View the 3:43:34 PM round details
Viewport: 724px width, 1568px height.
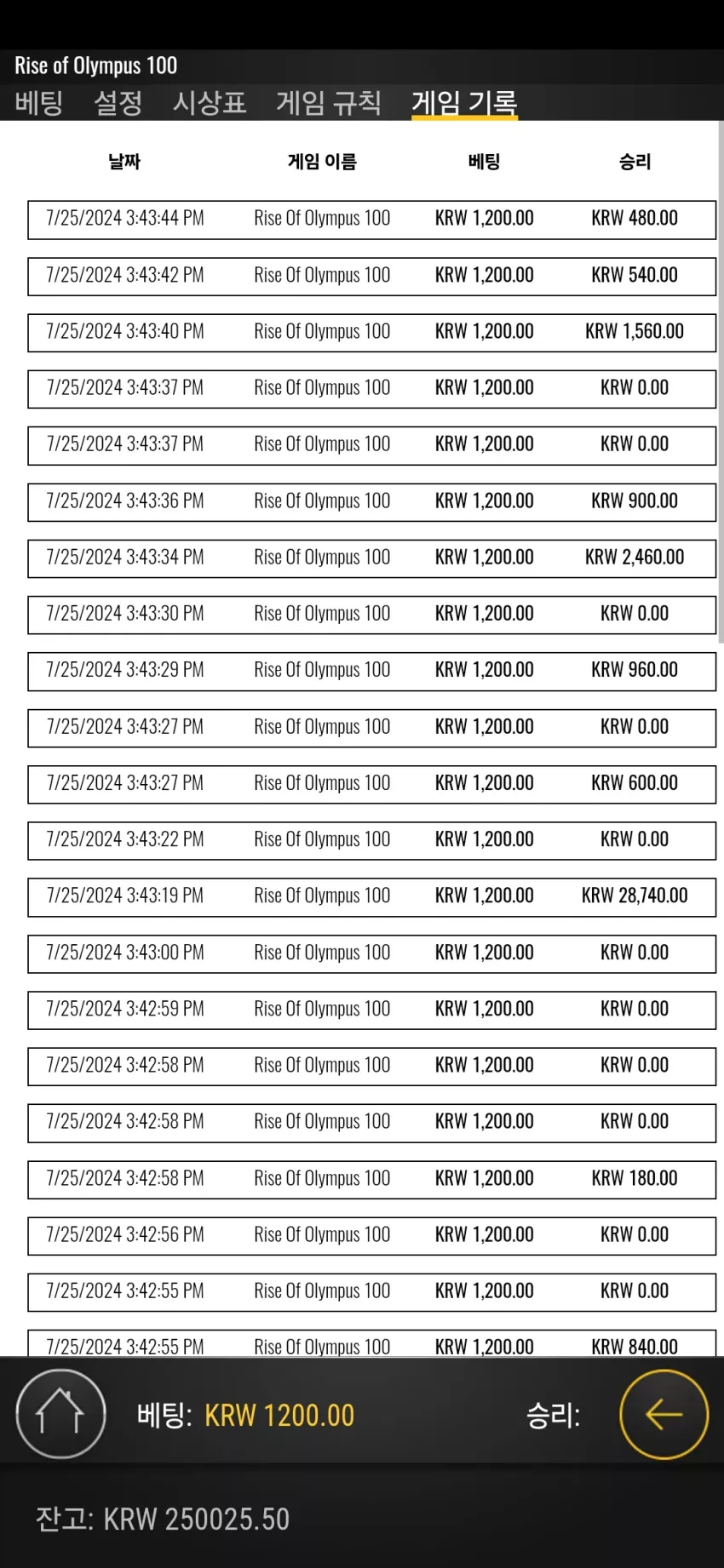click(x=371, y=558)
